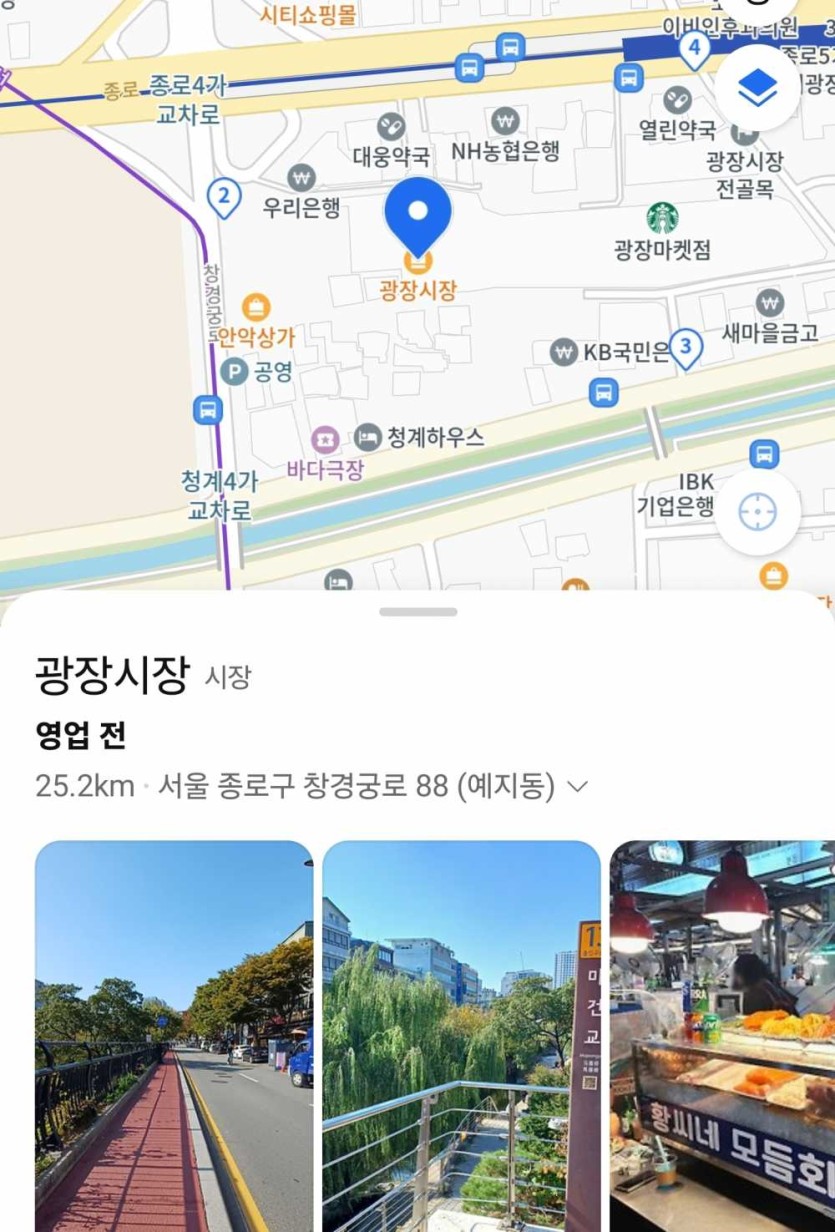Tap the 안악상가 shopping marker

[x=256, y=308]
